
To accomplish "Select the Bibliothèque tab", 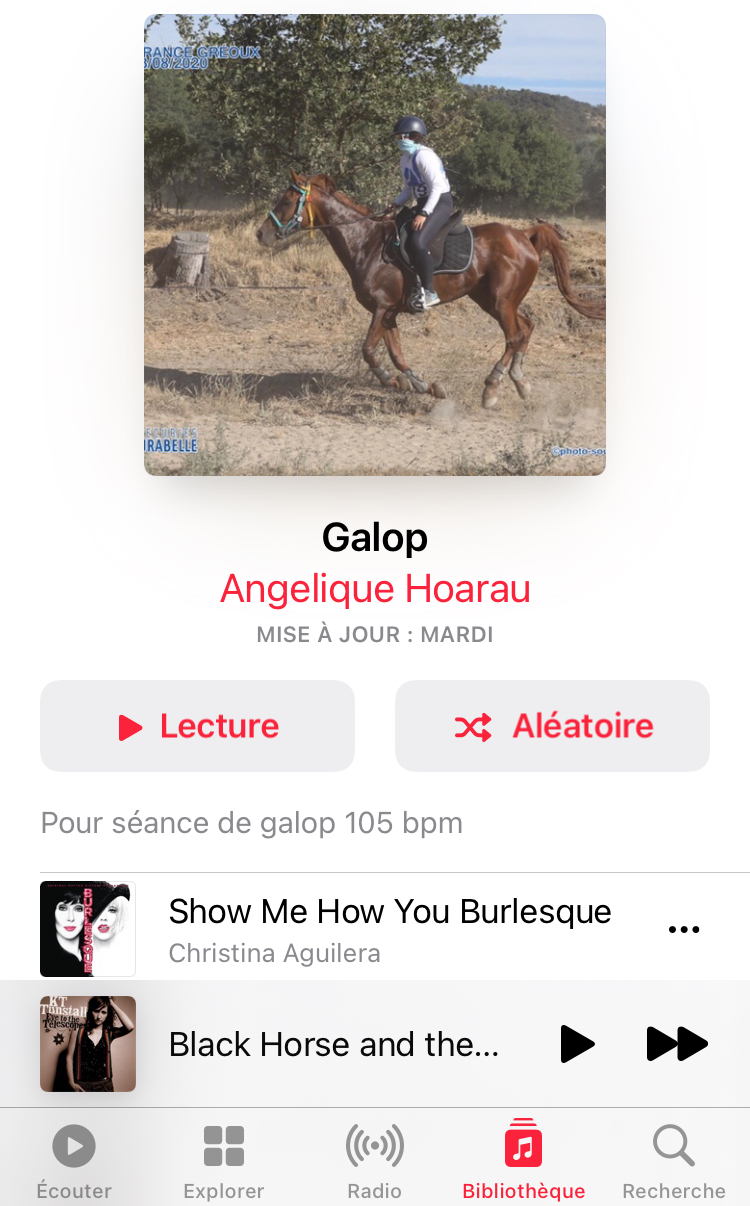I will [524, 1160].
